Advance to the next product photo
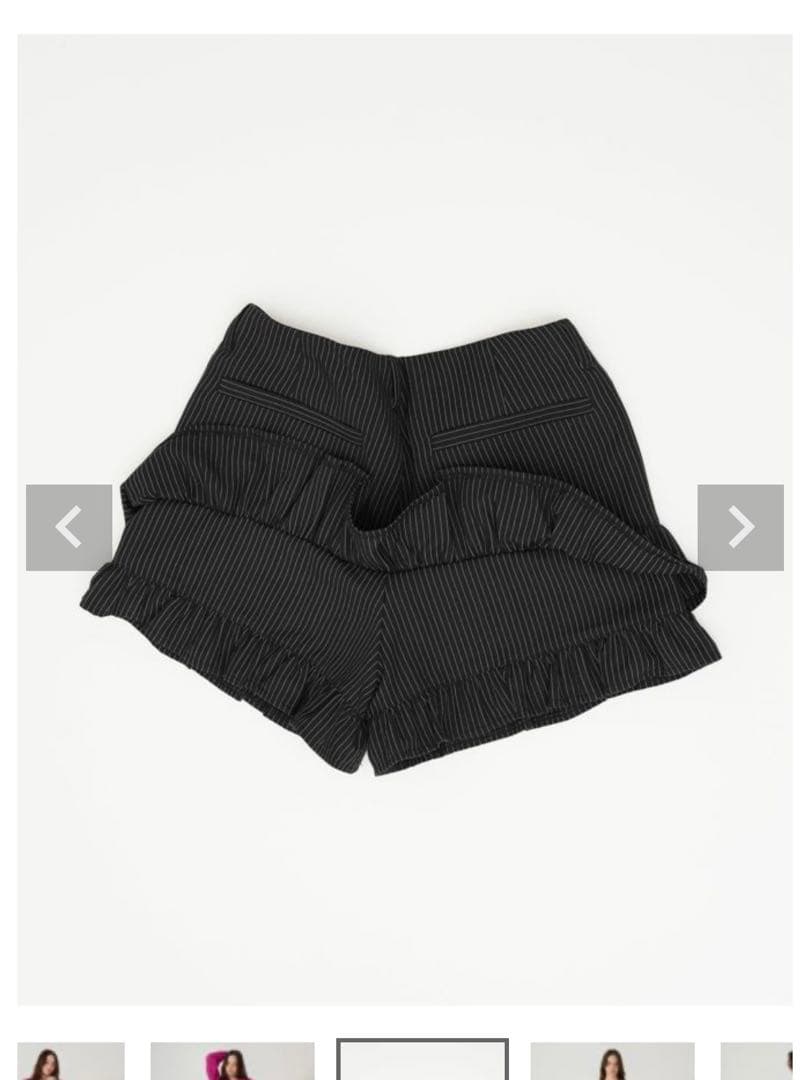 coord(740,527)
